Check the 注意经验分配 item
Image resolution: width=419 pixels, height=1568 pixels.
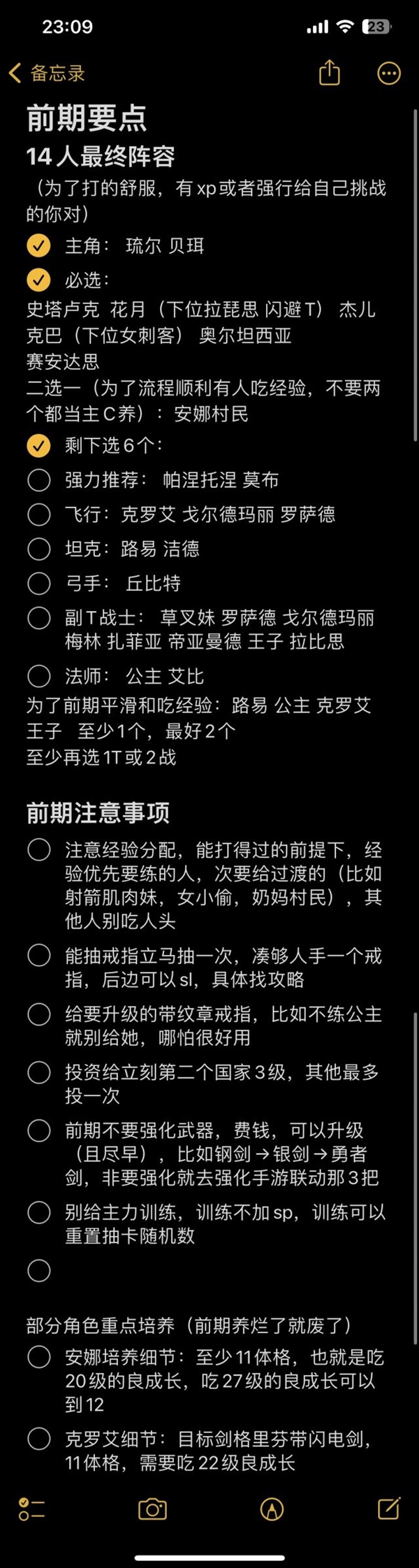pos(38,850)
